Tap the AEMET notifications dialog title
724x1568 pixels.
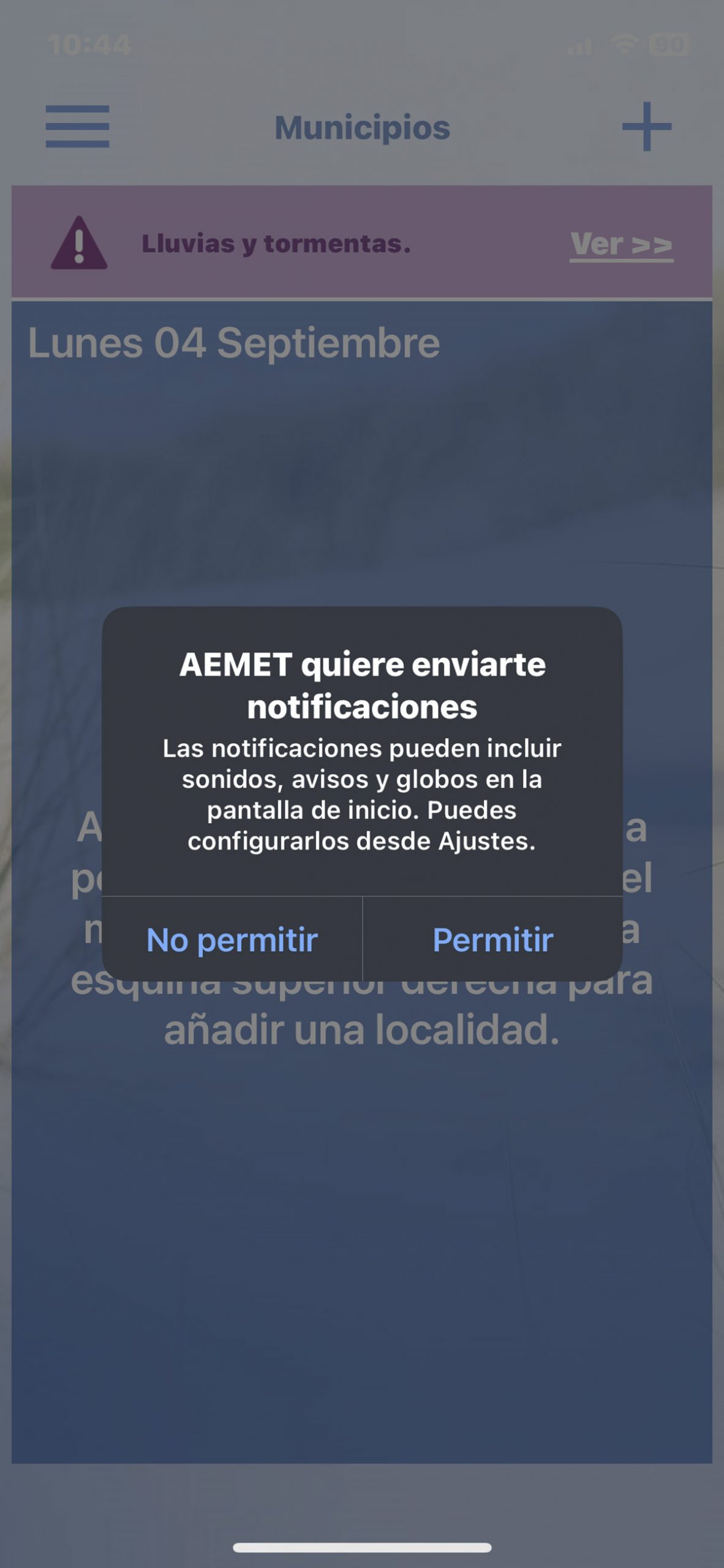362,685
